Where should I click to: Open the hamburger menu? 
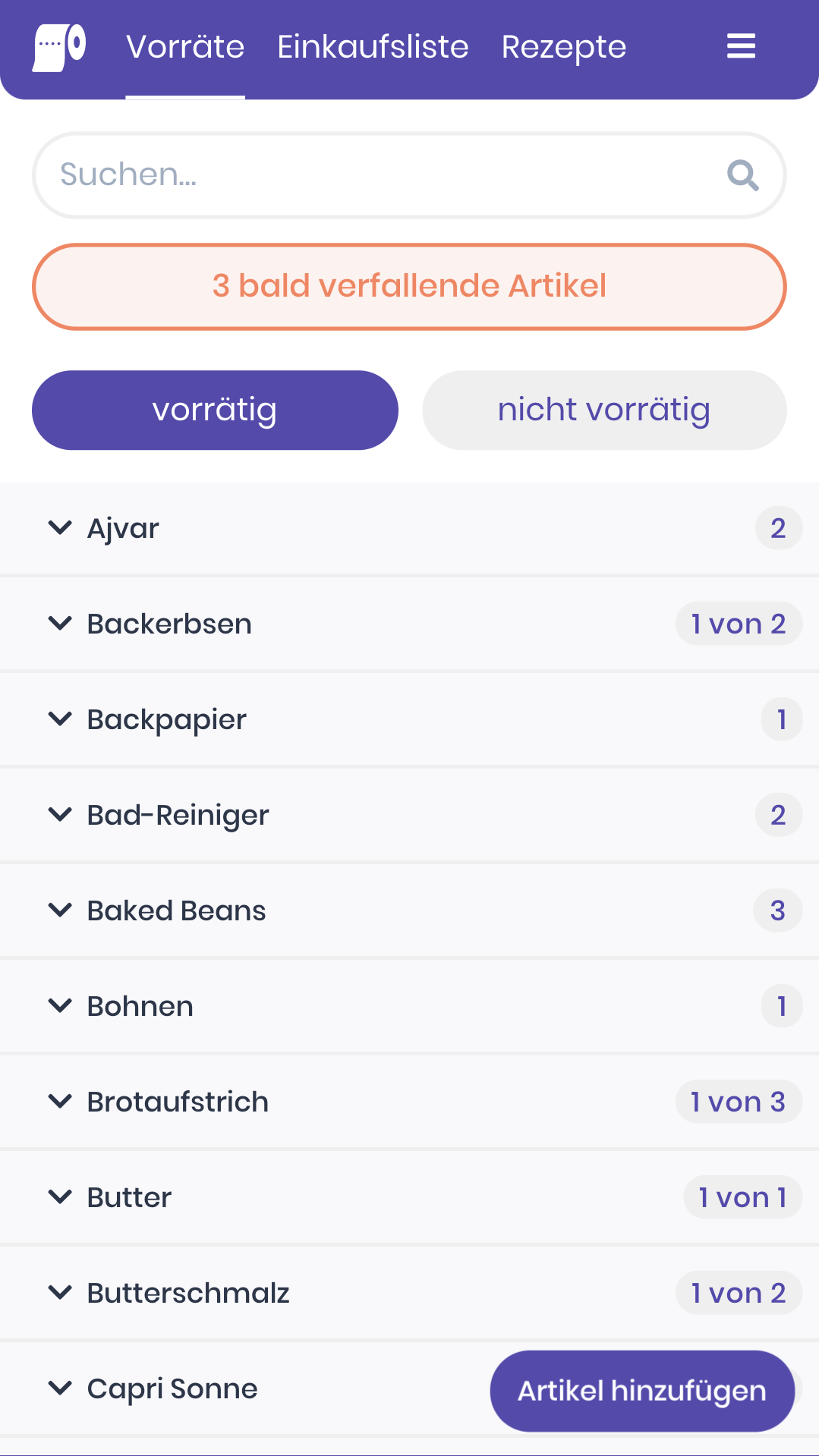click(x=739, y=46)
